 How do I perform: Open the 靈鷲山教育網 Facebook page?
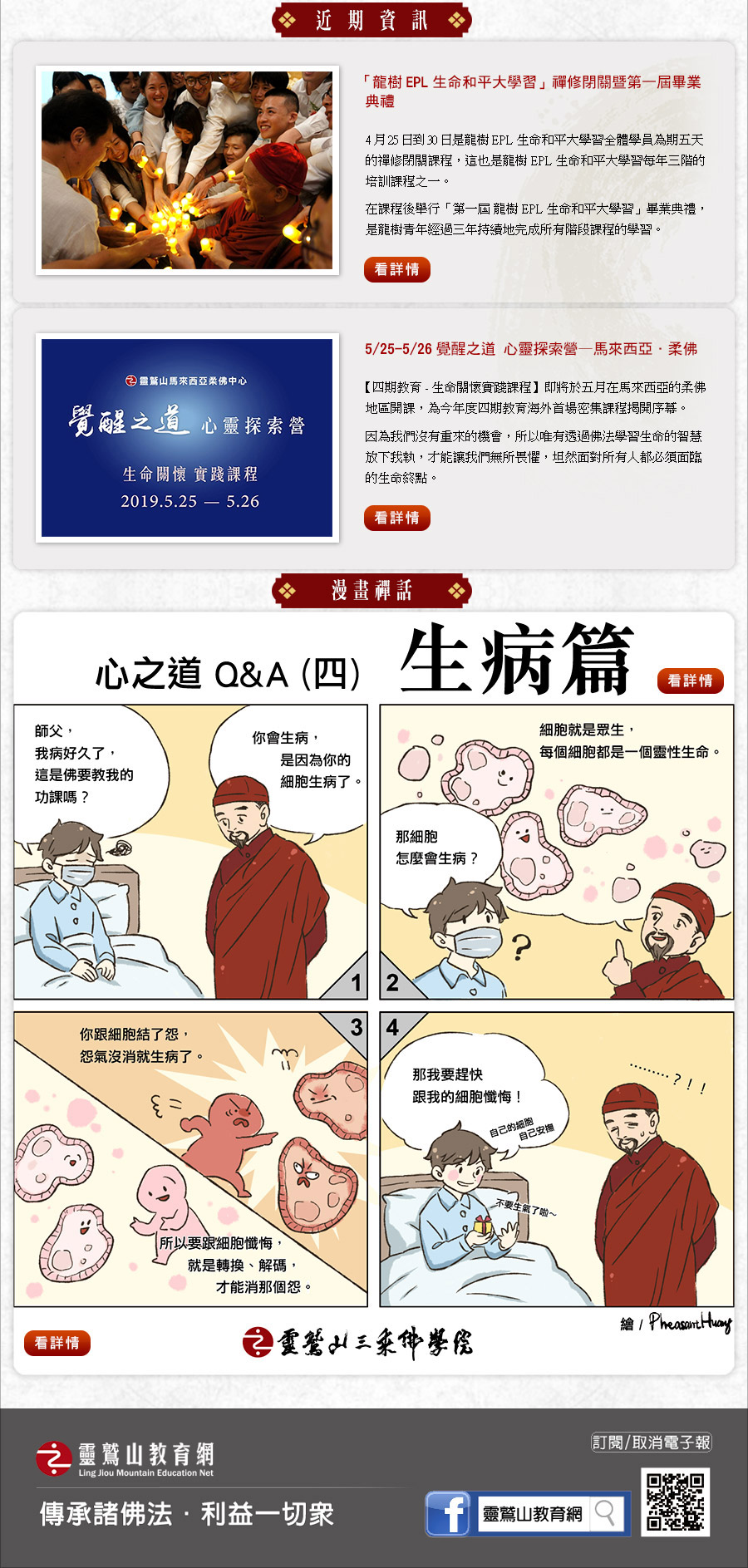pyautogui.click(x=525, y=1513)
